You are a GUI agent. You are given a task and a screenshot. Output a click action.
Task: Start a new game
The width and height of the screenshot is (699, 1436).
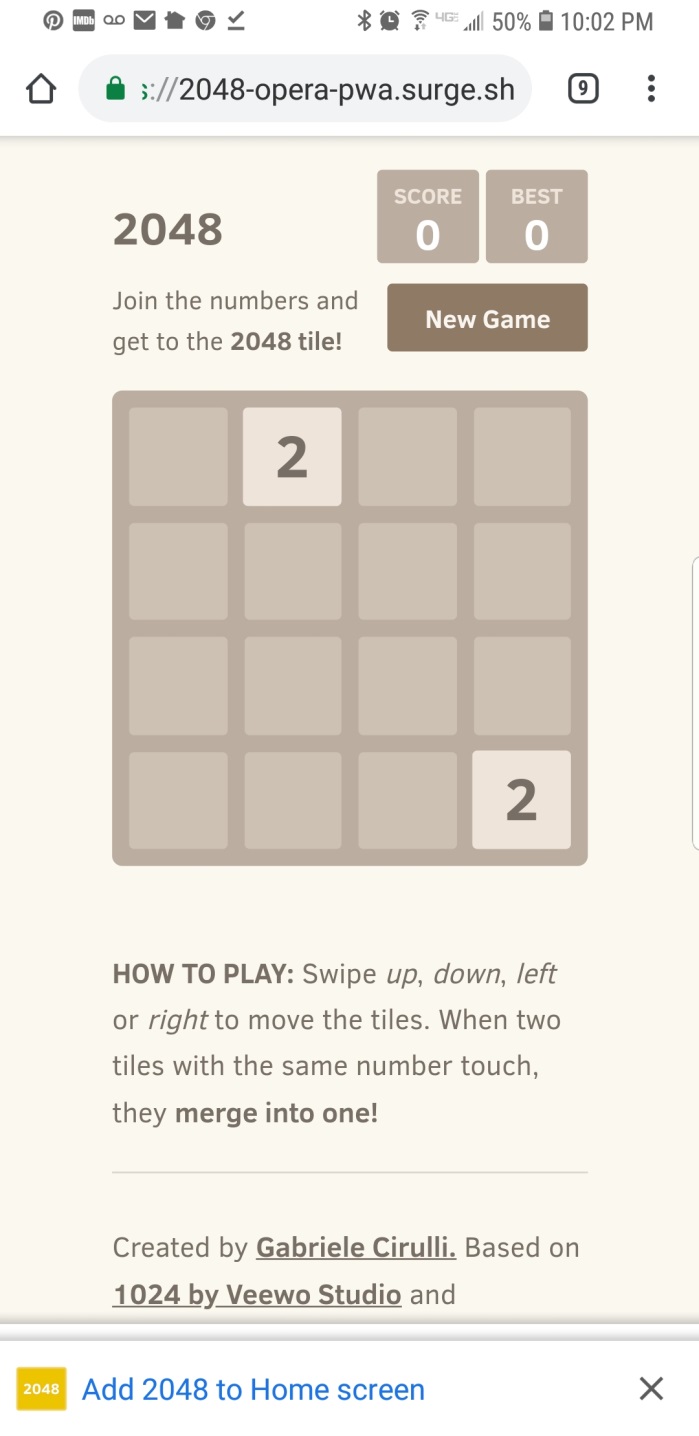click(x=487, y=318)
